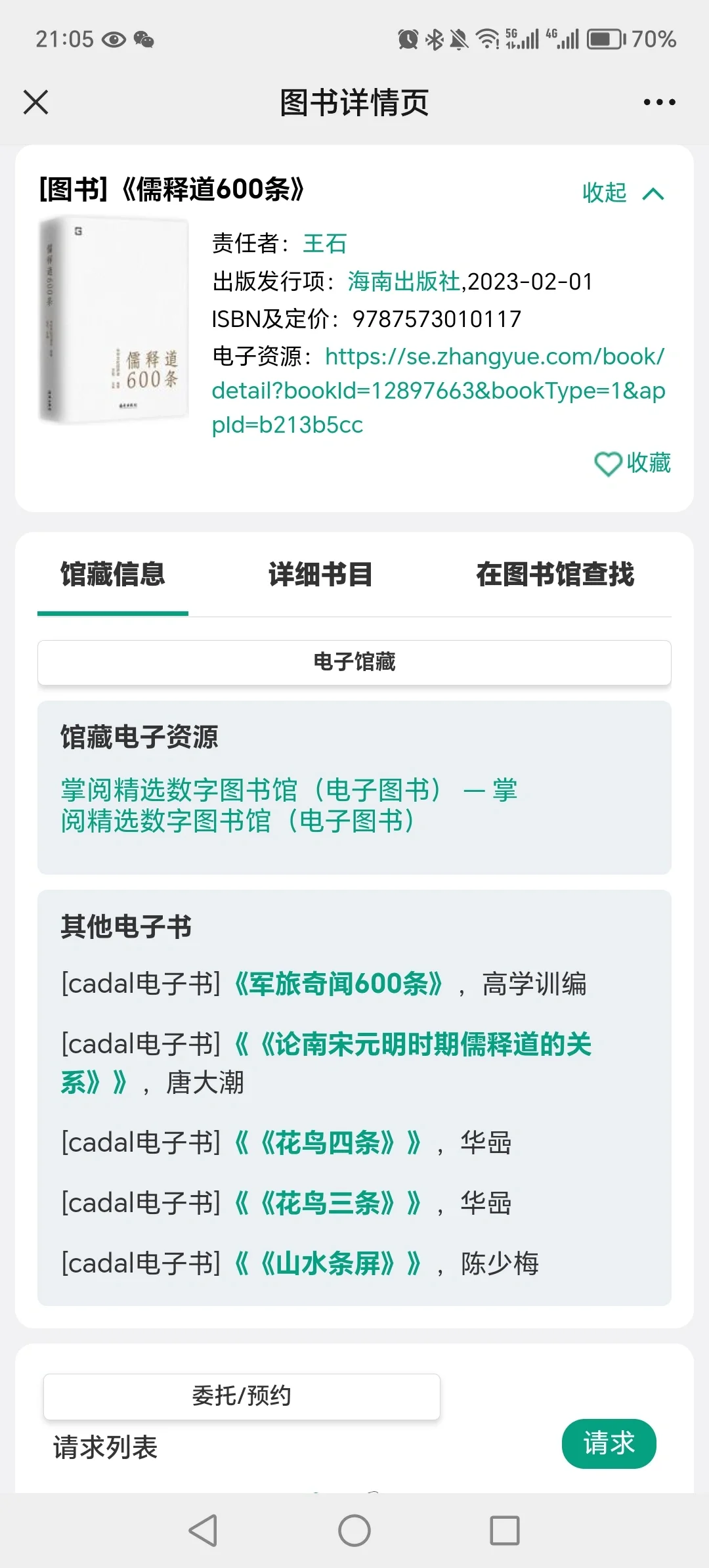Open the zhangyue e-resource URL
The height and width of the screenshot is (1568, 709).
[439, 391]
